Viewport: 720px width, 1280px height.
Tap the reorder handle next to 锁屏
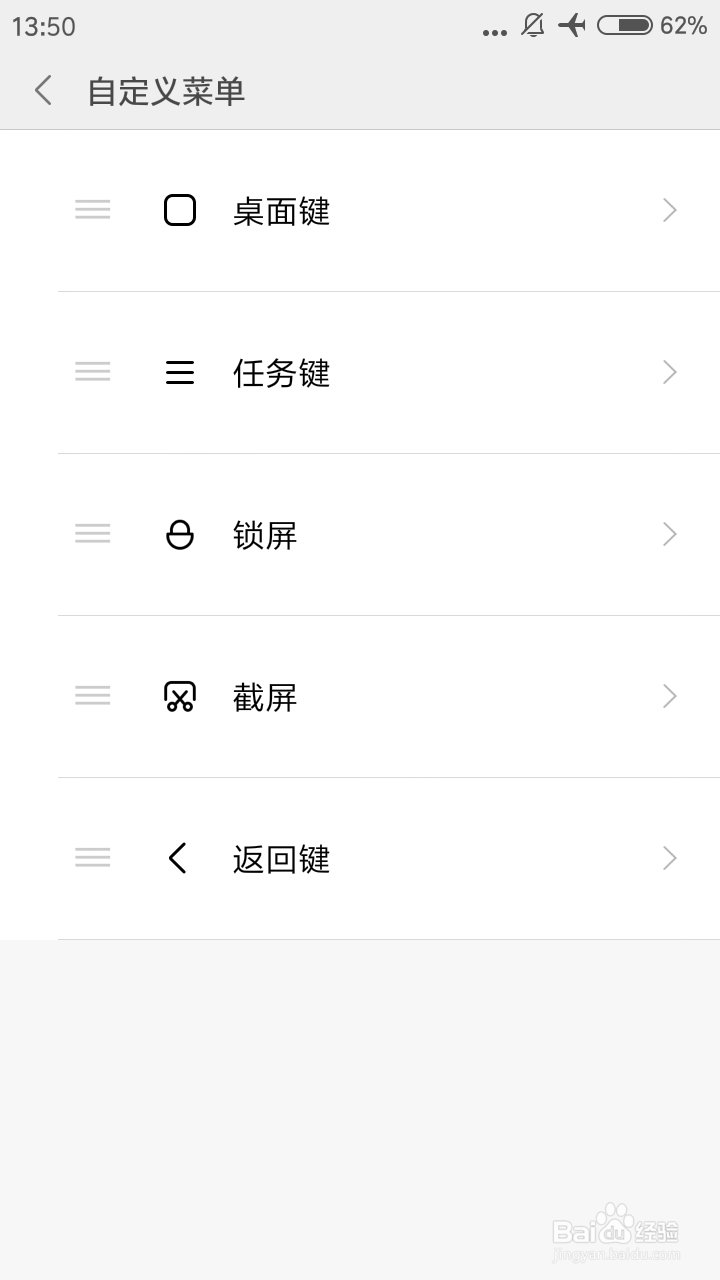click(x=92, y=533)
